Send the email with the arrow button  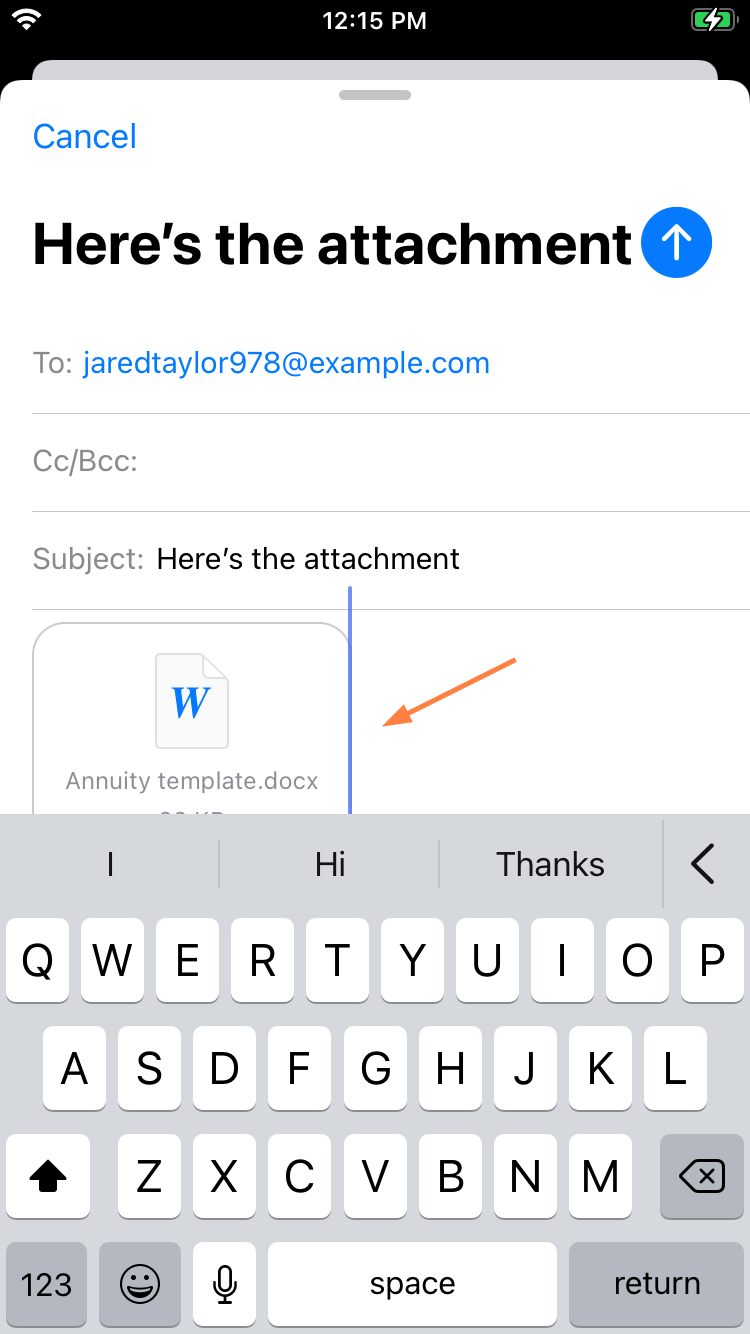[676, 242]
